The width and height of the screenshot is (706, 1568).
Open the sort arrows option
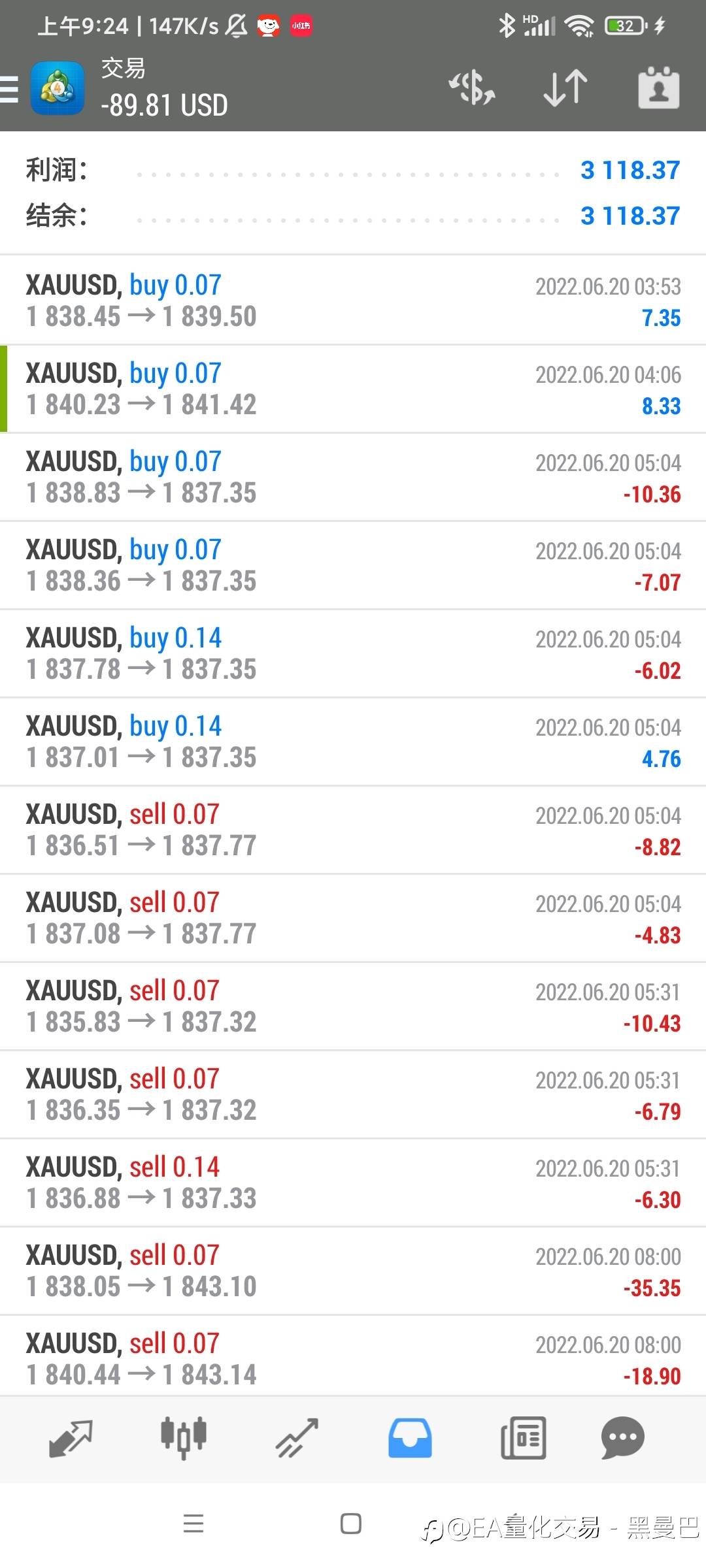[565, 88]
